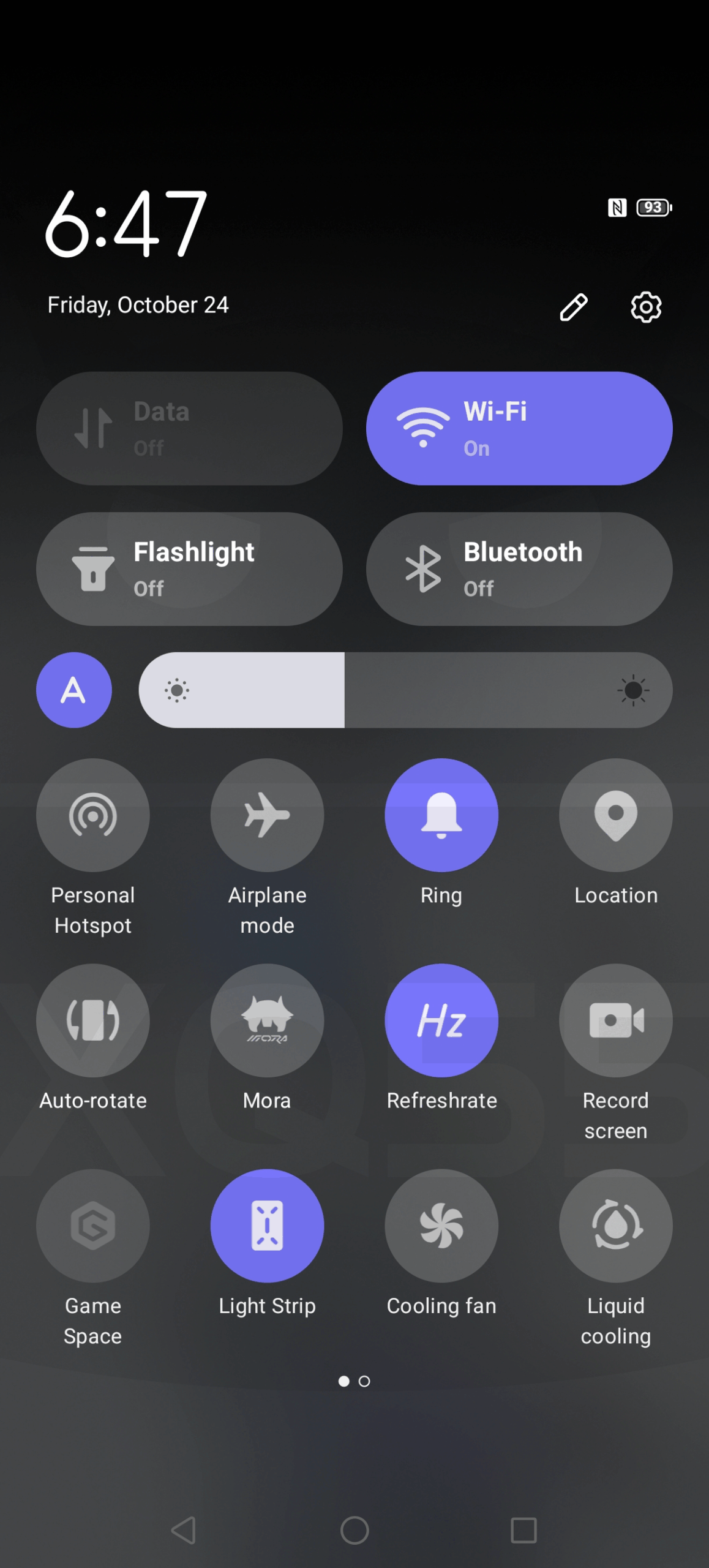Enable Location services

(615, 815)
